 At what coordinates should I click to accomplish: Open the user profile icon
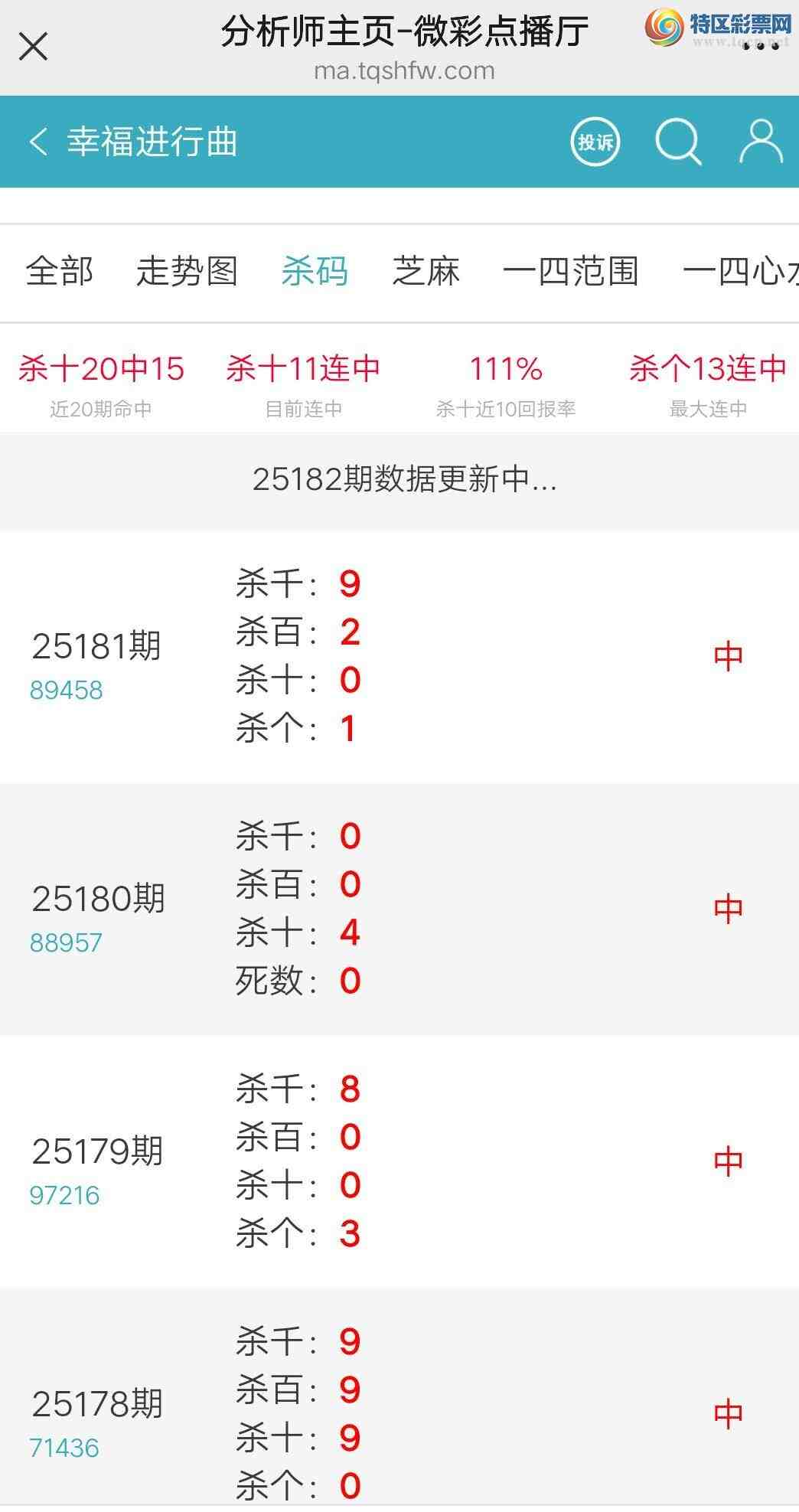point(761,142)
